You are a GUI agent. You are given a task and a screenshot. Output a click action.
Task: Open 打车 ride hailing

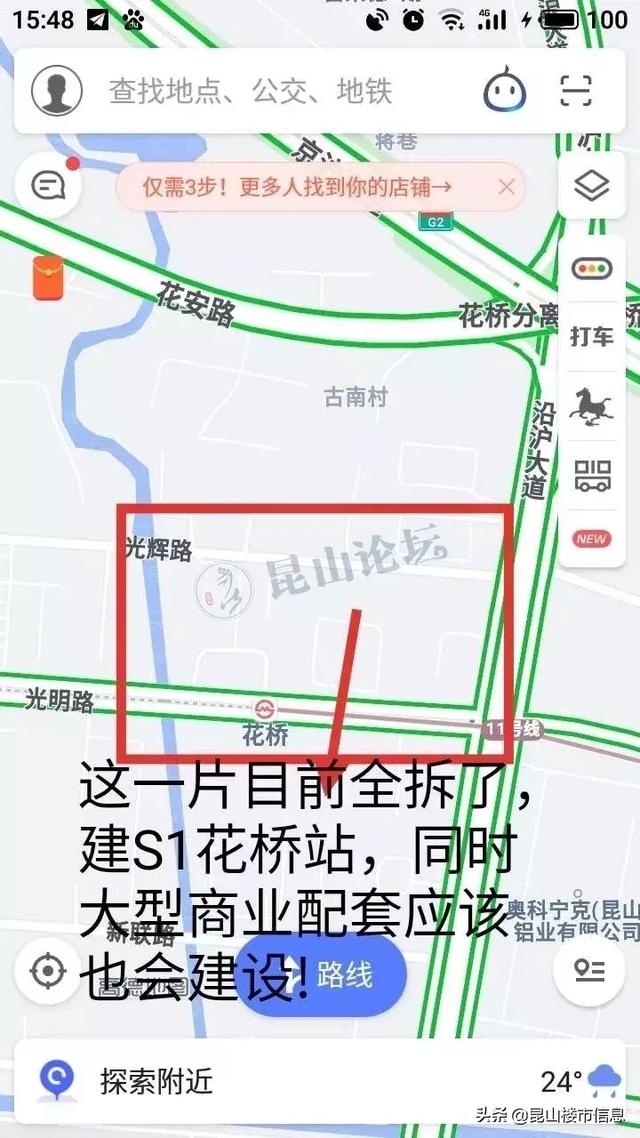tap(592, 336)
